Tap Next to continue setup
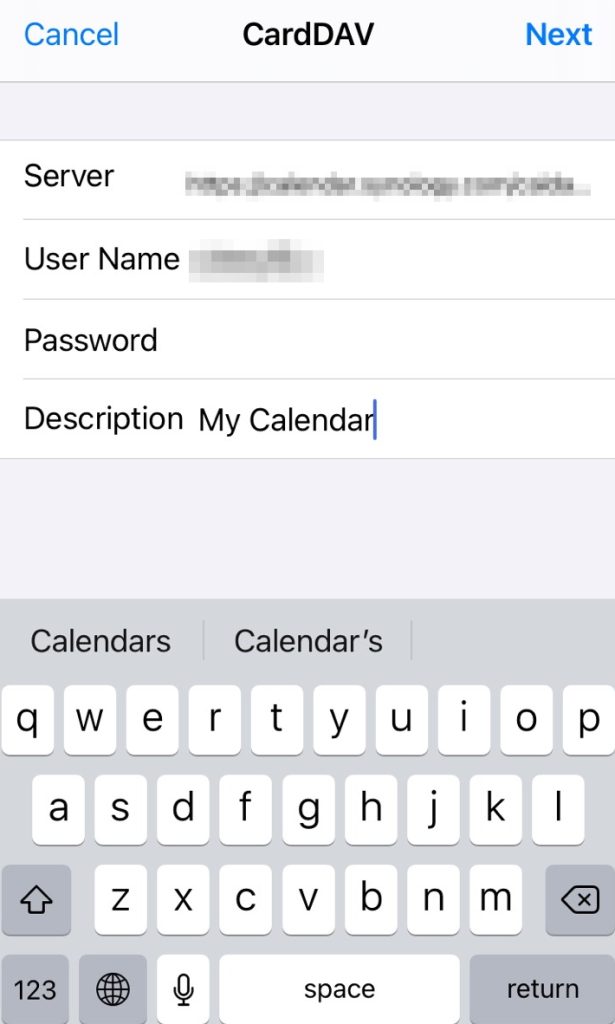The image size is (615, 1024). click(x=559, y=34)
